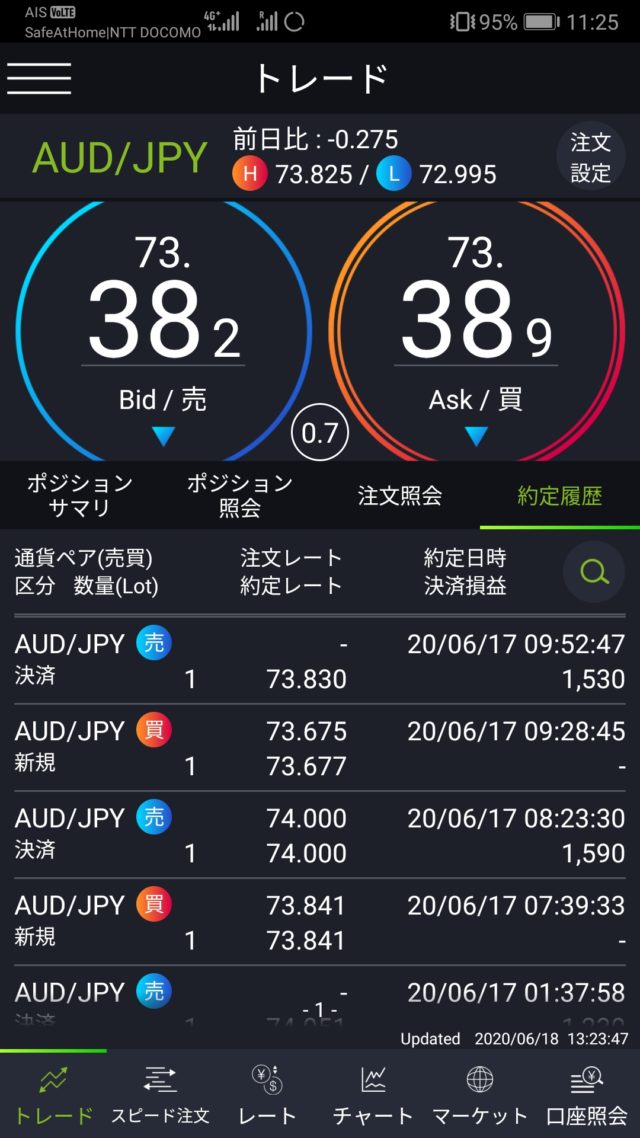Go to マーケット in bottom navigation
This screenshot has width=640, height=1138.
point(480,1095)
